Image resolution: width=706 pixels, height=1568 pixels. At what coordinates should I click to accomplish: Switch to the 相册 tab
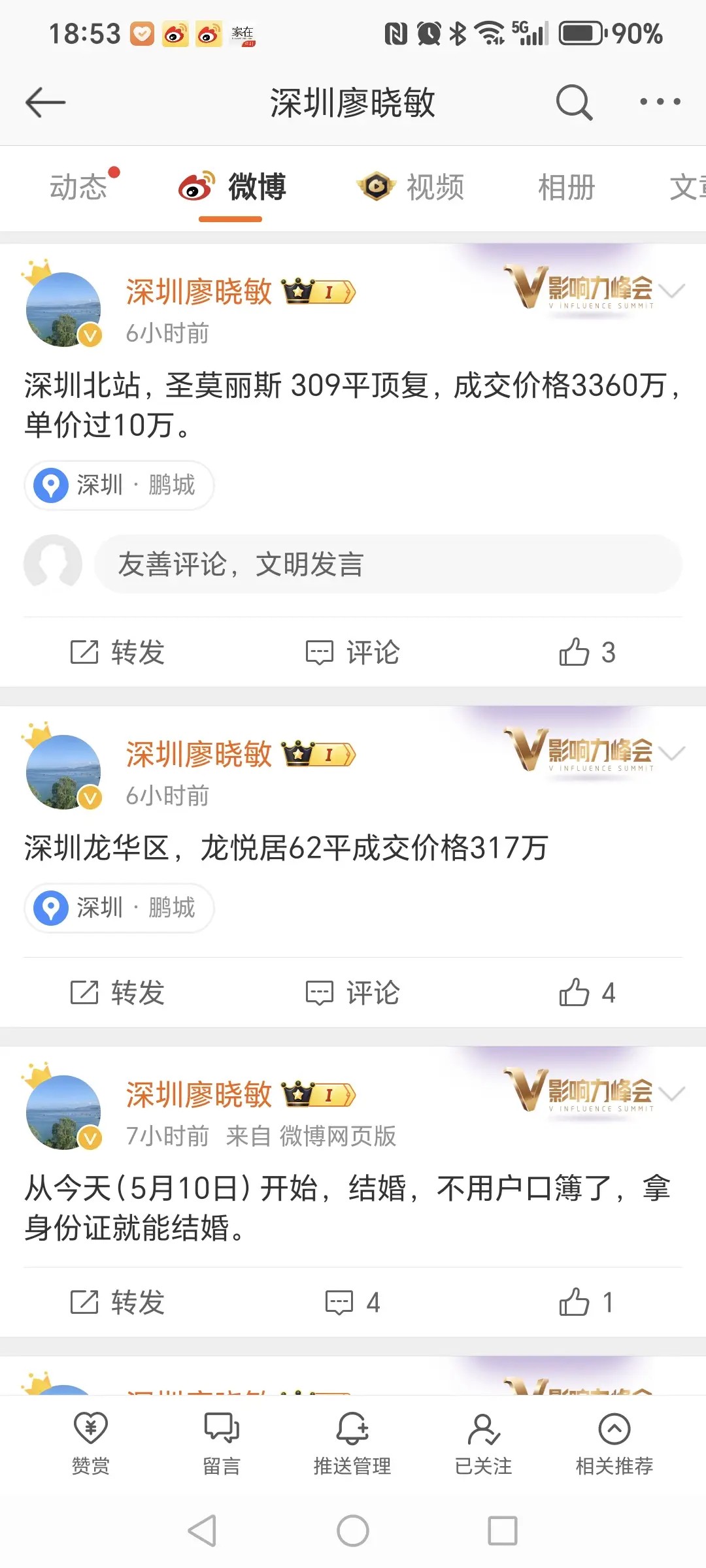[566, 188]
